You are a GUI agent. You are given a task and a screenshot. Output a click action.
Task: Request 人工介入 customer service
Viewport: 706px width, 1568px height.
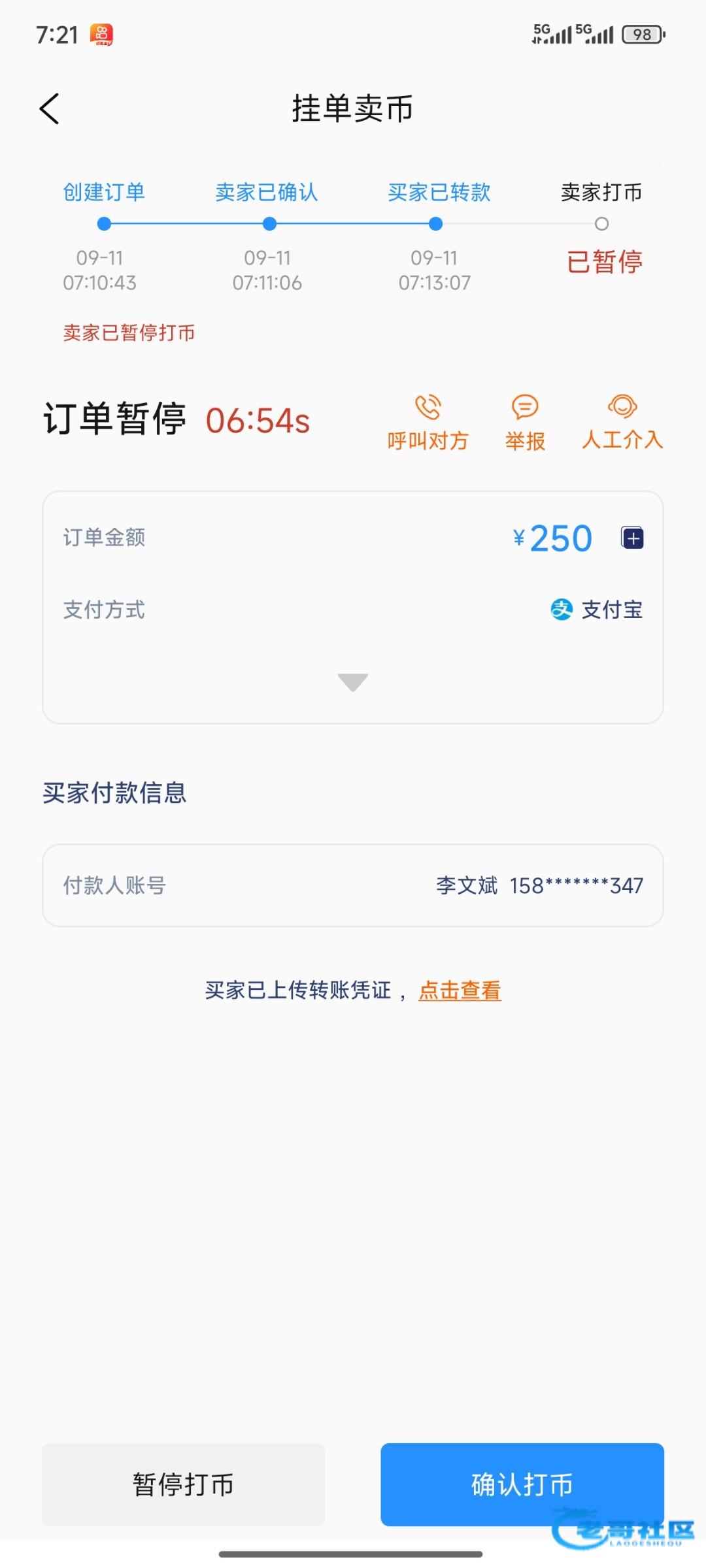click(x=622, y=421)
